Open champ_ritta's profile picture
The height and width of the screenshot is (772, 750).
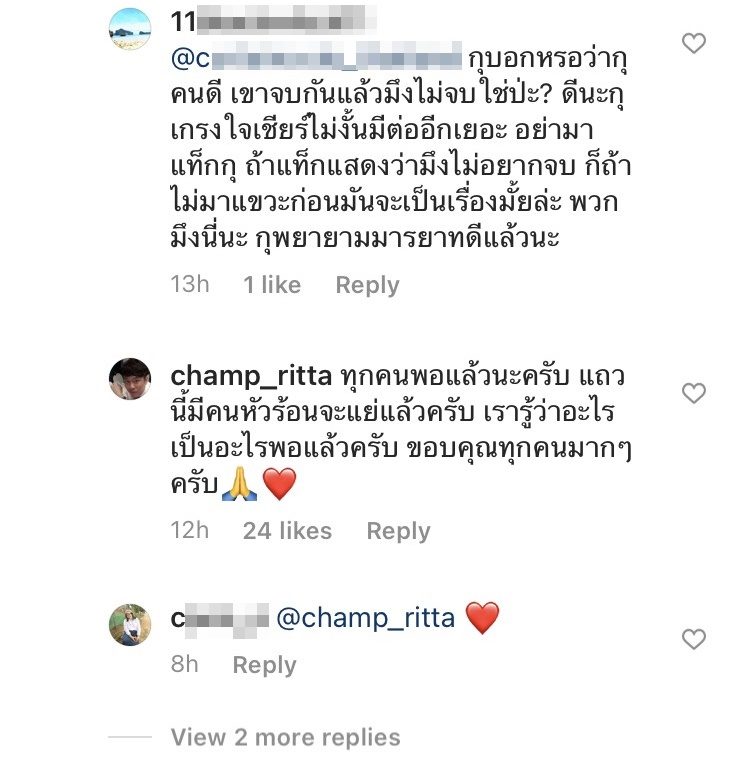click(130, 379)
